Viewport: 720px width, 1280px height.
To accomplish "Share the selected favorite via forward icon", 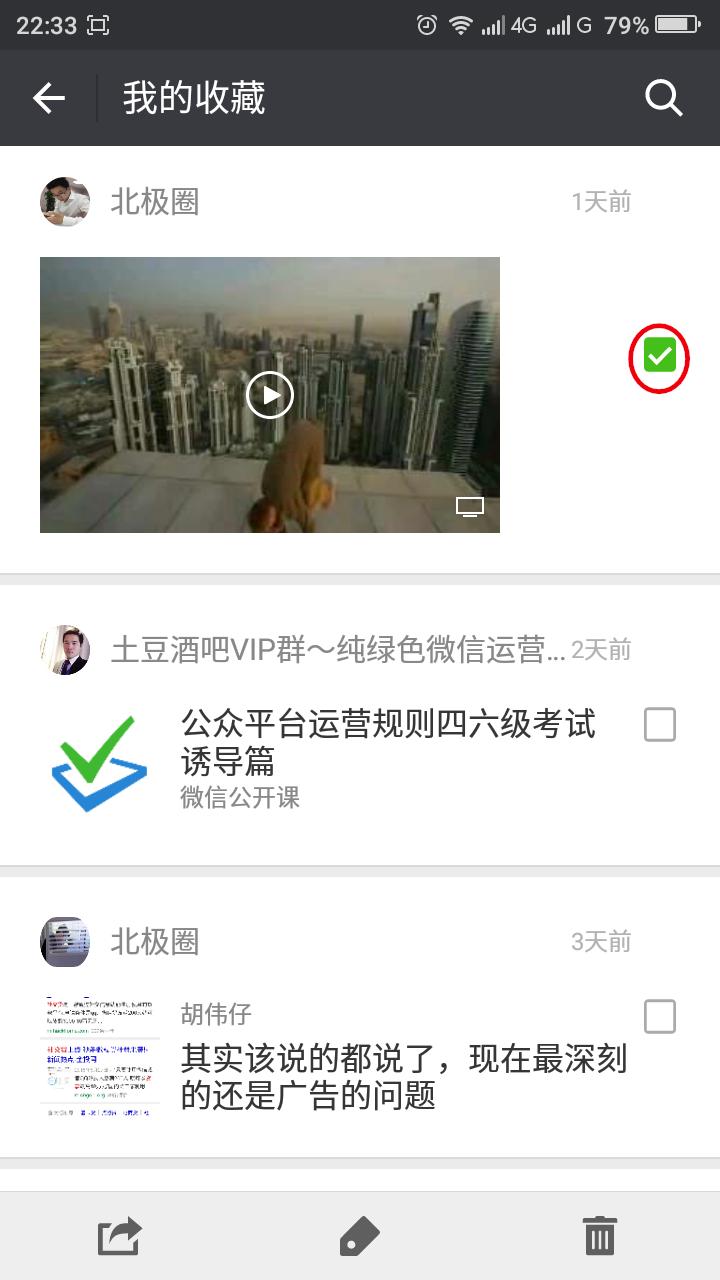I will pos(119,1236).
